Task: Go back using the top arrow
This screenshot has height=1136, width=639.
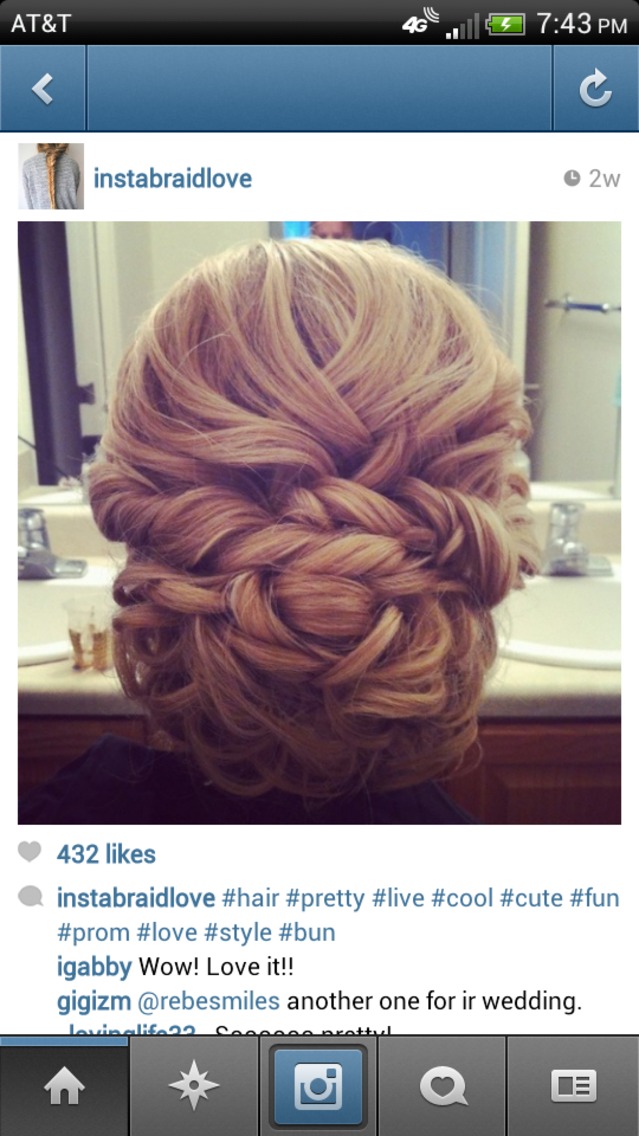Action: coord(42,90)
